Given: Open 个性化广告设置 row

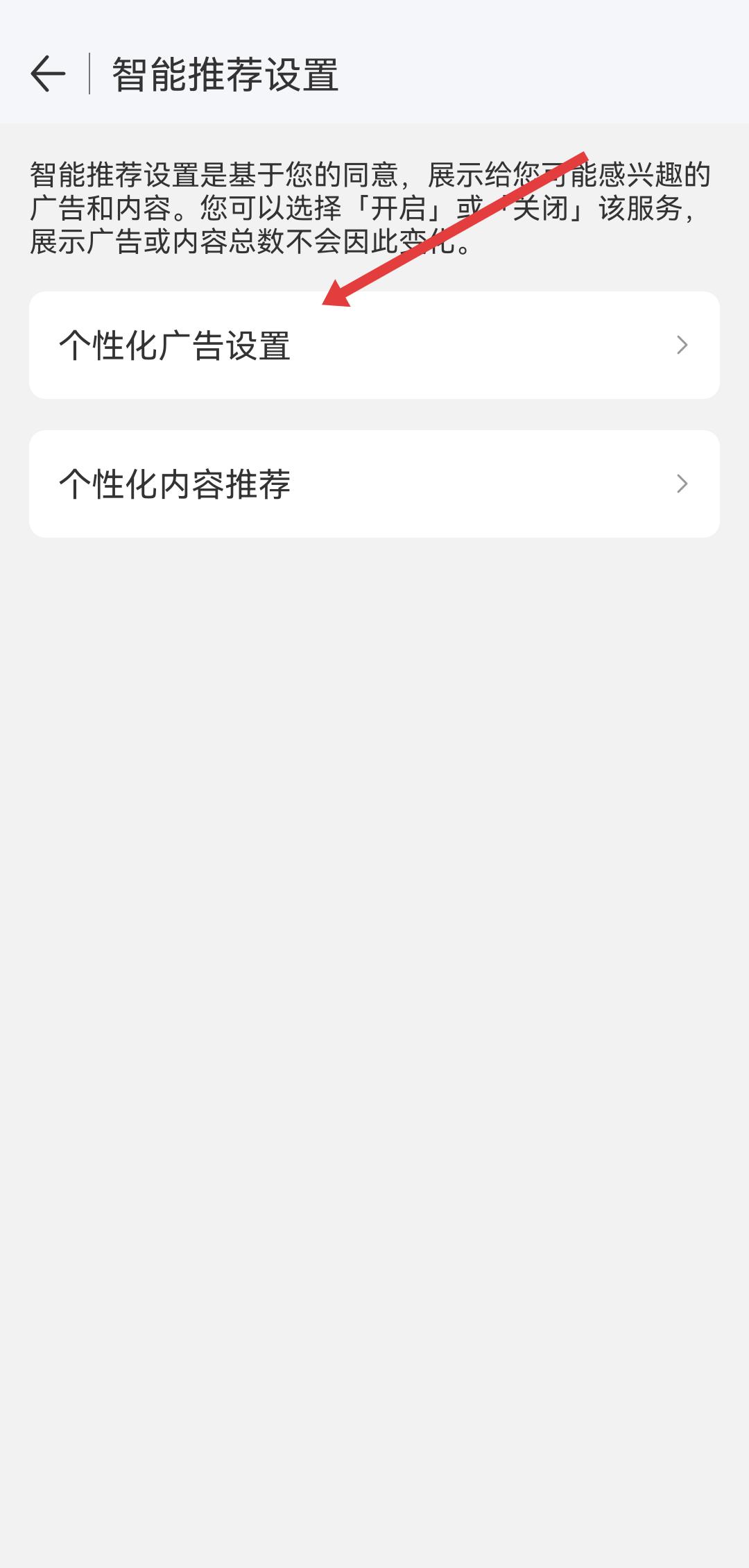Looking at the screenshot, I should click(x=374, y=346).
